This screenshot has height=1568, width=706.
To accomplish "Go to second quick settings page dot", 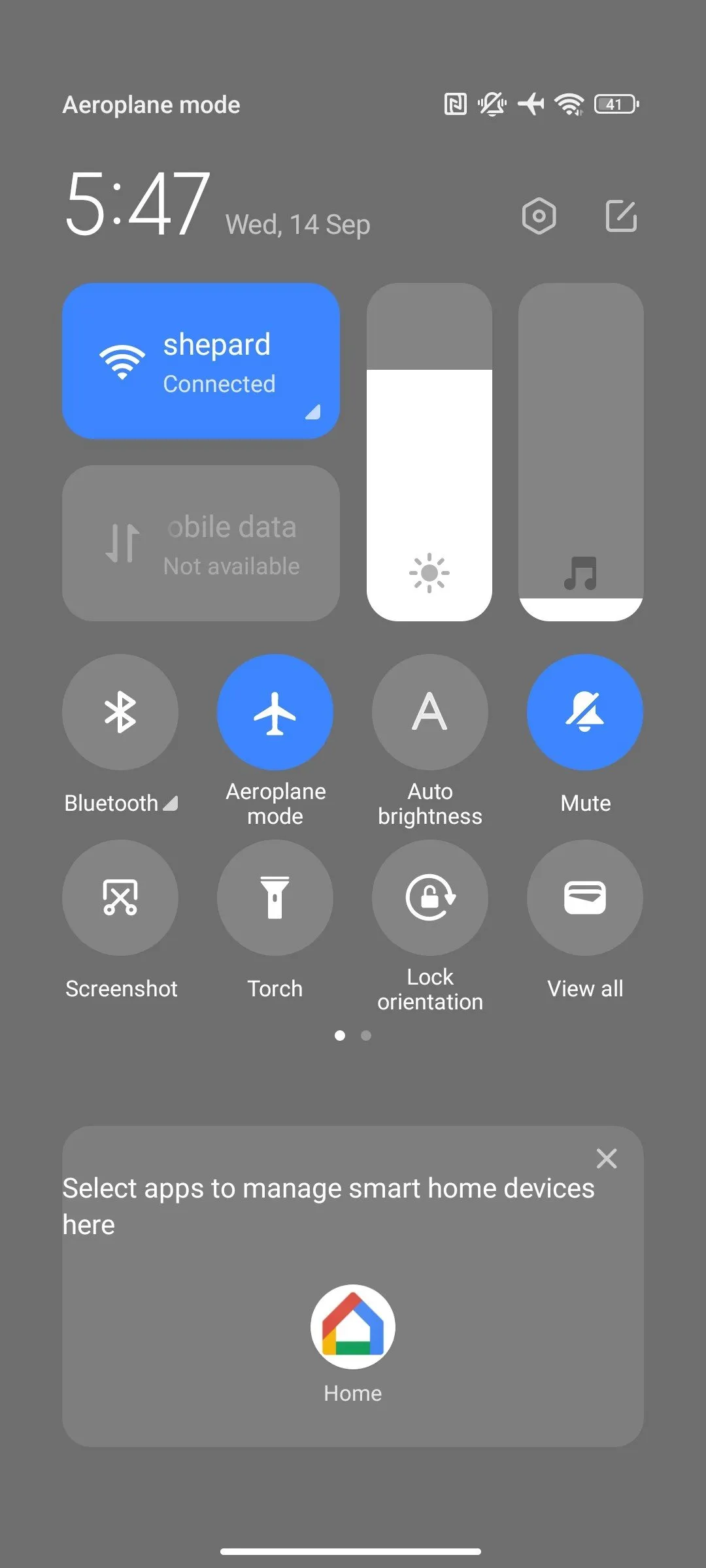I will pyautogui.click(x=366, y=1036).
